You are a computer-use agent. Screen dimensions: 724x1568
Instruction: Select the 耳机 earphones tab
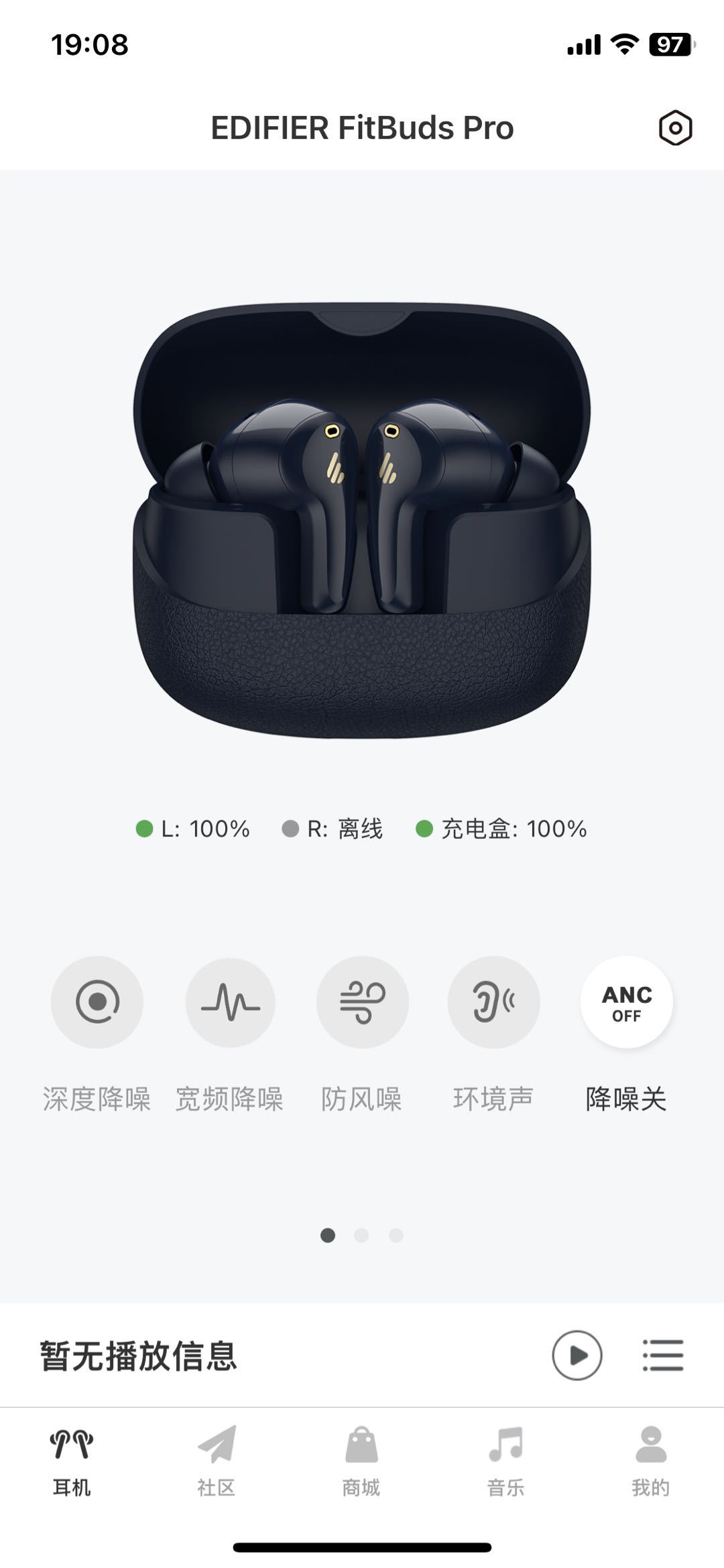click(72, 1461)
